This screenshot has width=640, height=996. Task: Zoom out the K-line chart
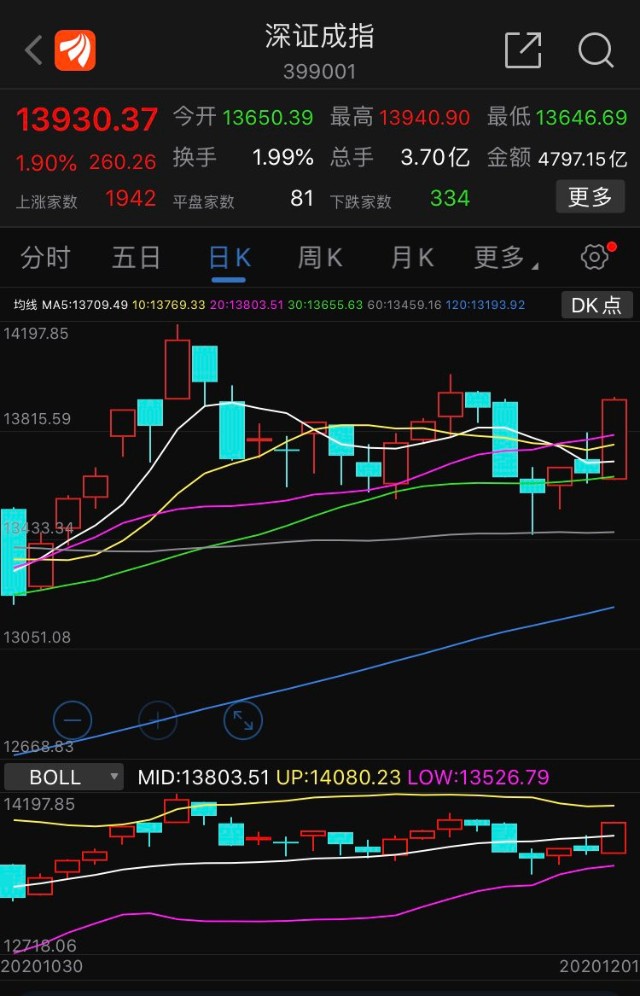point(72,719)
